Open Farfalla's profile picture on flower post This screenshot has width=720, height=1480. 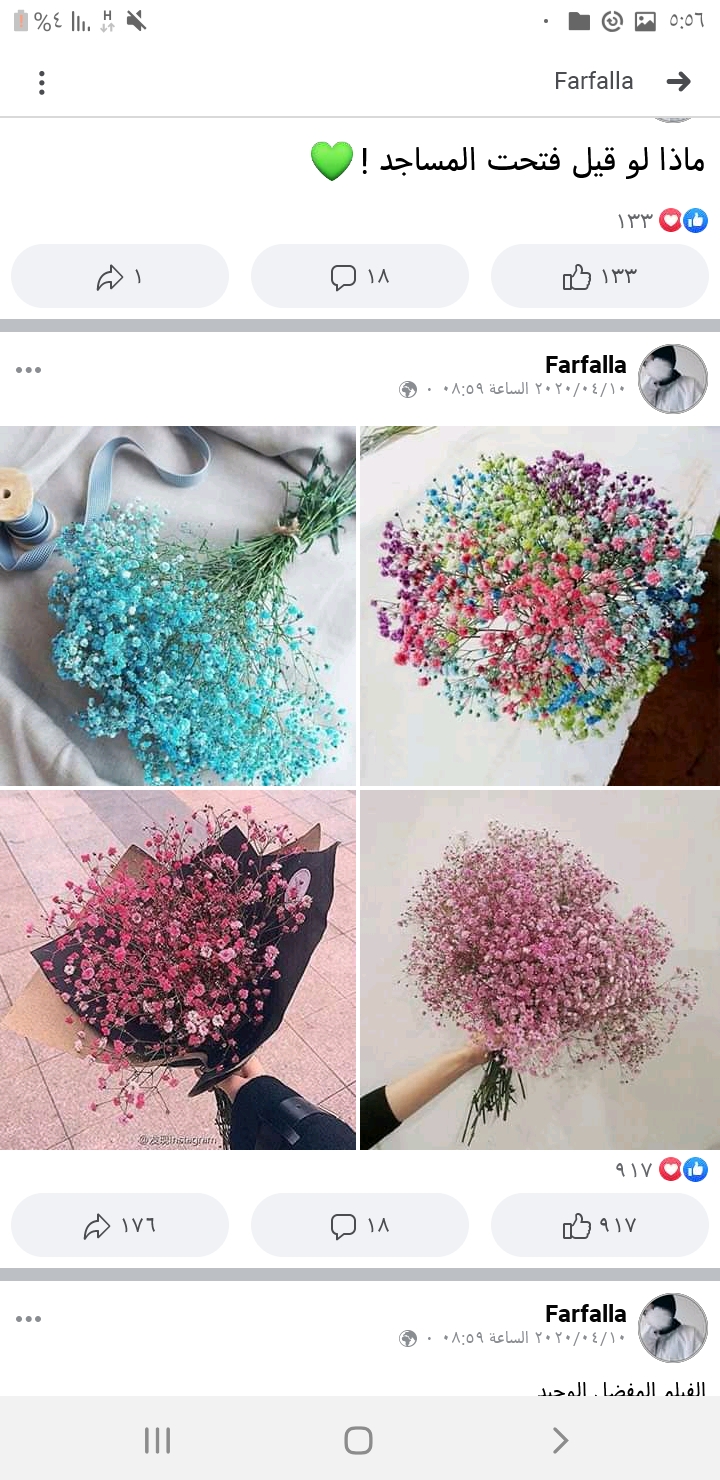pos(672,379)
